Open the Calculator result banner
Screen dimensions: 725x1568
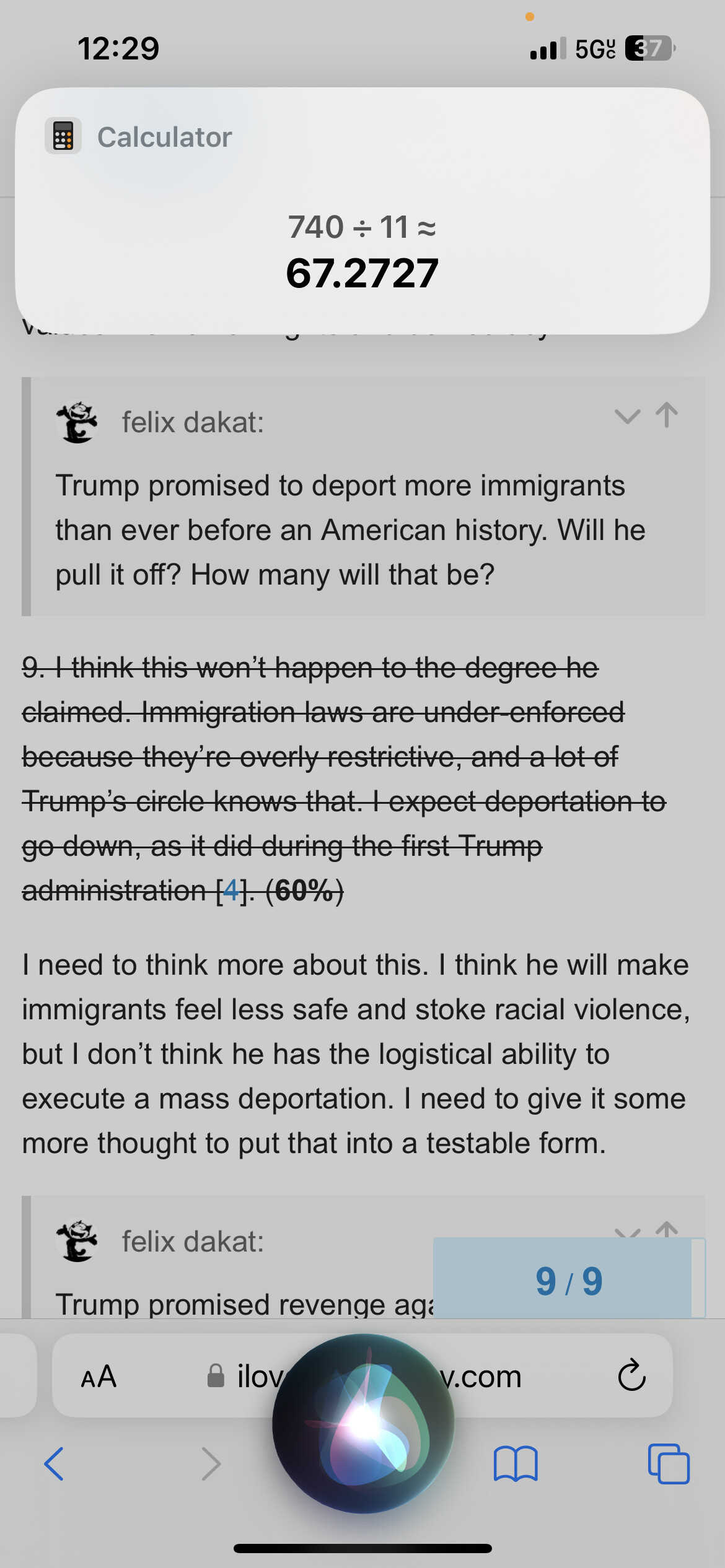click(362, 211)
